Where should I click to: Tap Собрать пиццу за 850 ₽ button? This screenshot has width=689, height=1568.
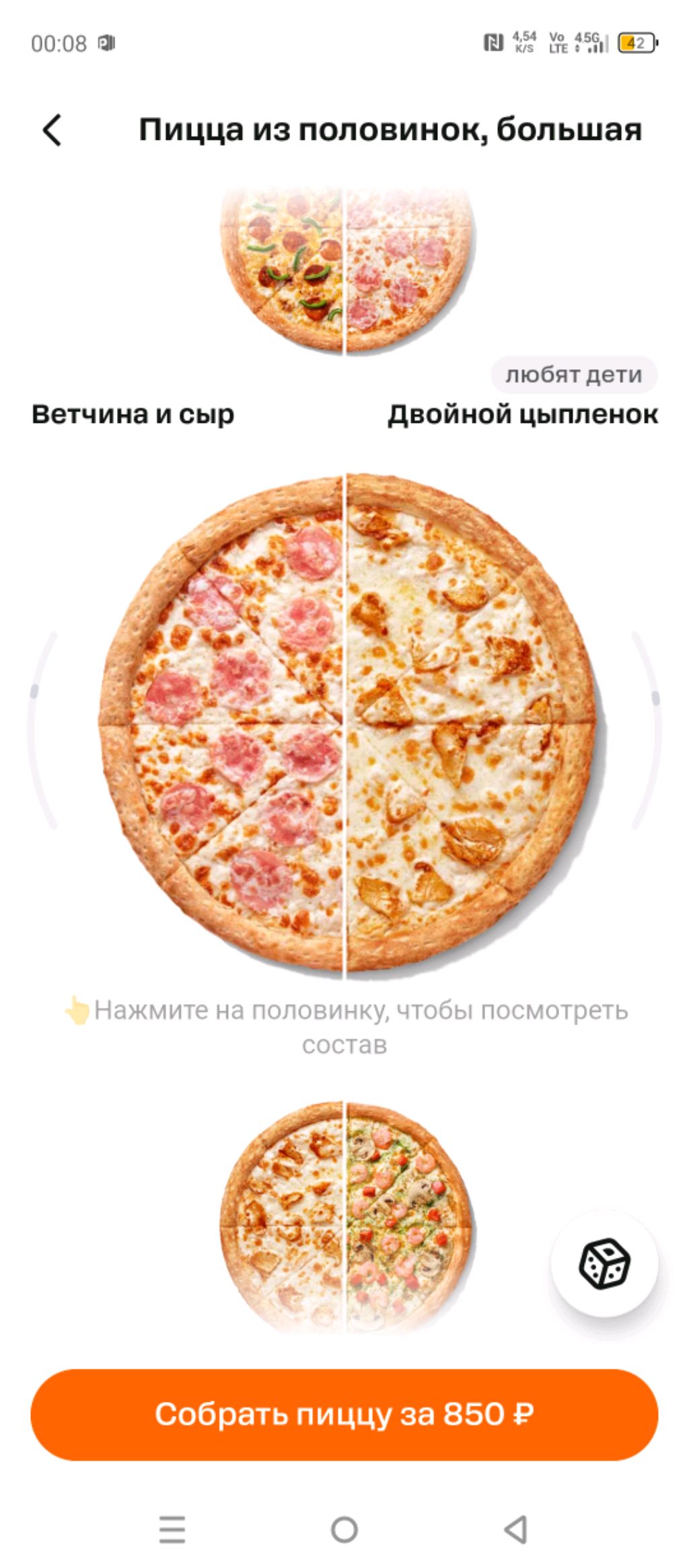[344, 1414]
